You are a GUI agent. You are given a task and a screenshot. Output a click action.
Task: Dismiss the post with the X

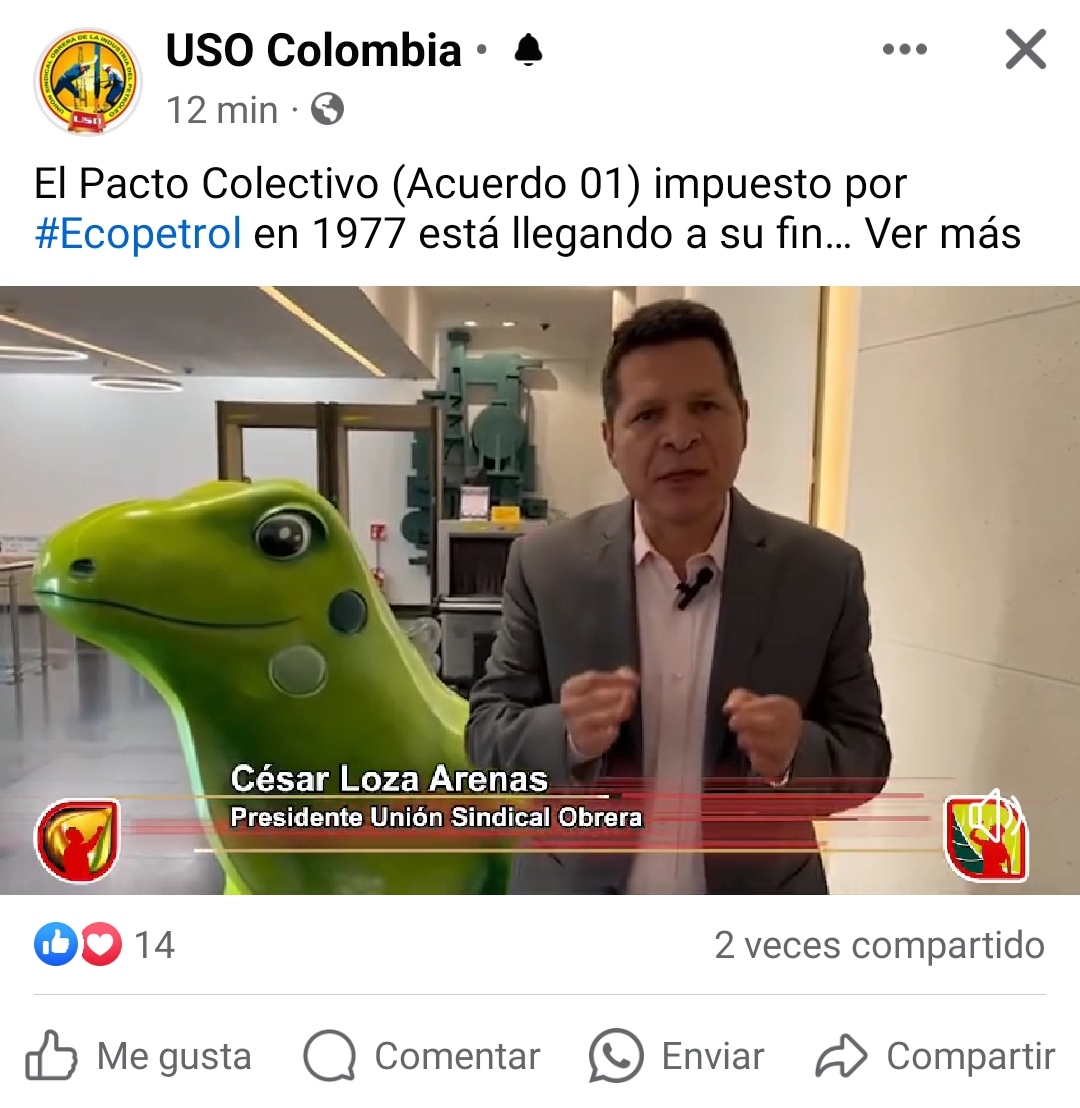pos(1025,50)
